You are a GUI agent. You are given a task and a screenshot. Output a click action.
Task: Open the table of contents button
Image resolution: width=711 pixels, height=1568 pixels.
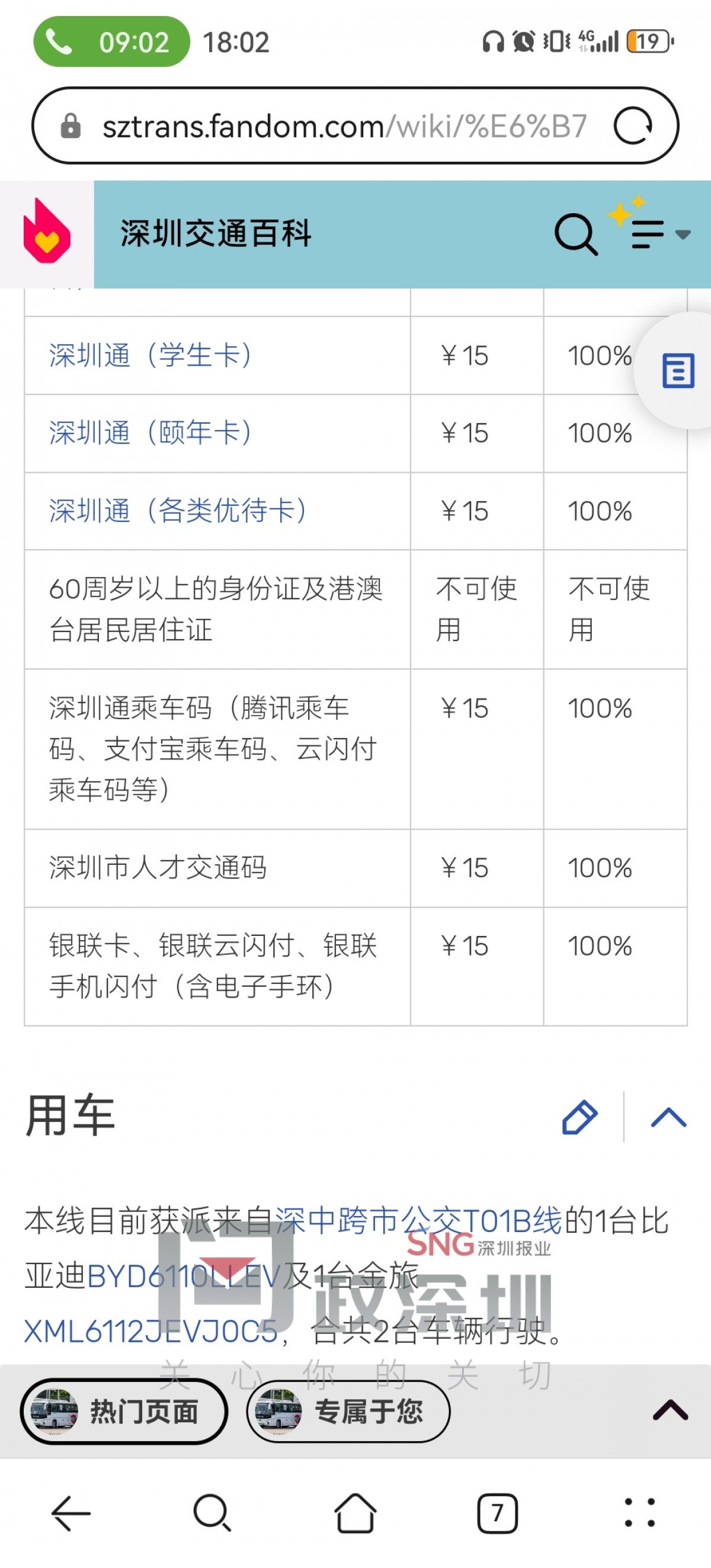coord(677,370)
